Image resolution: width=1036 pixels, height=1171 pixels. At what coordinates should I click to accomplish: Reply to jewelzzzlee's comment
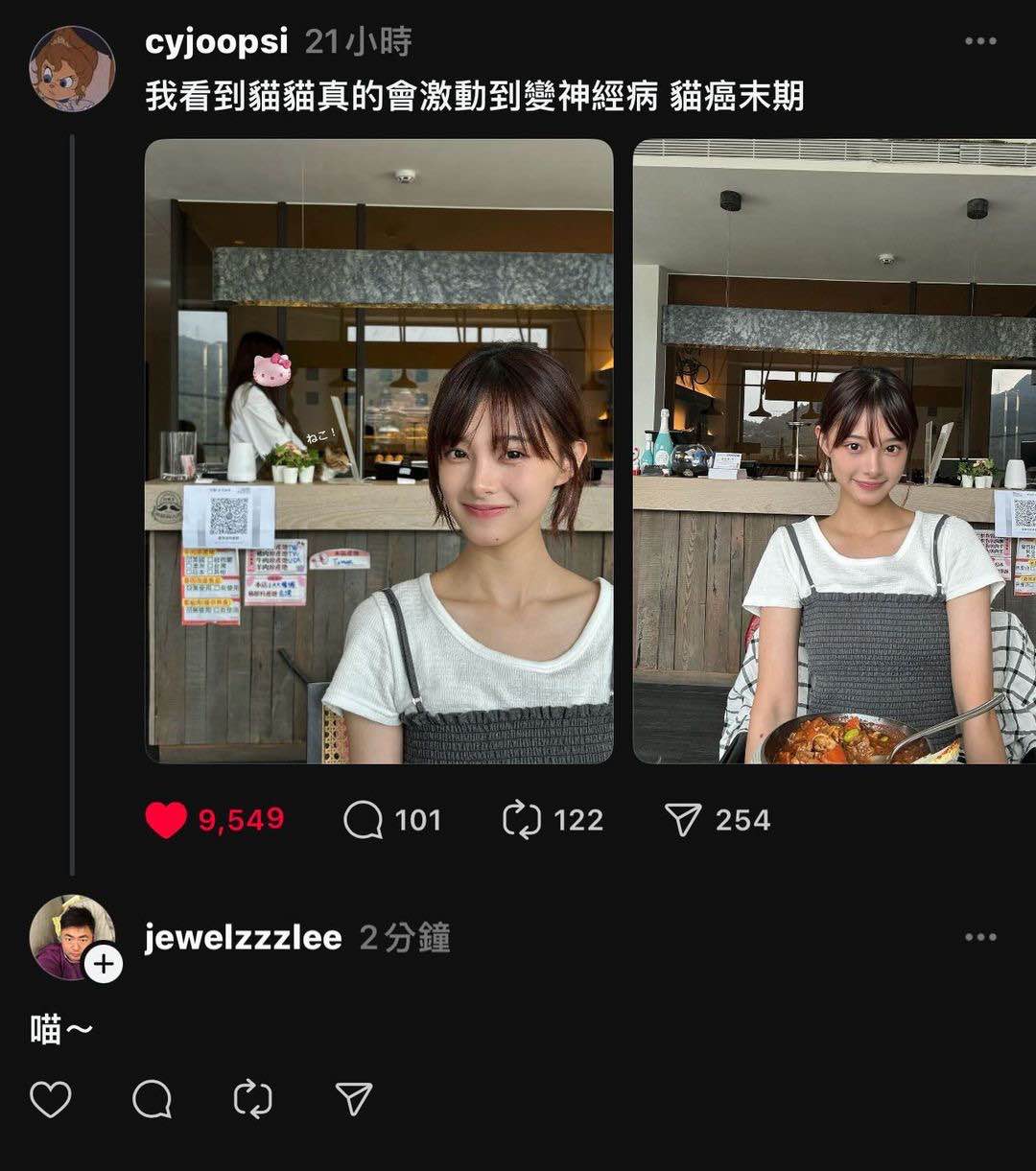coord(152,1099)
